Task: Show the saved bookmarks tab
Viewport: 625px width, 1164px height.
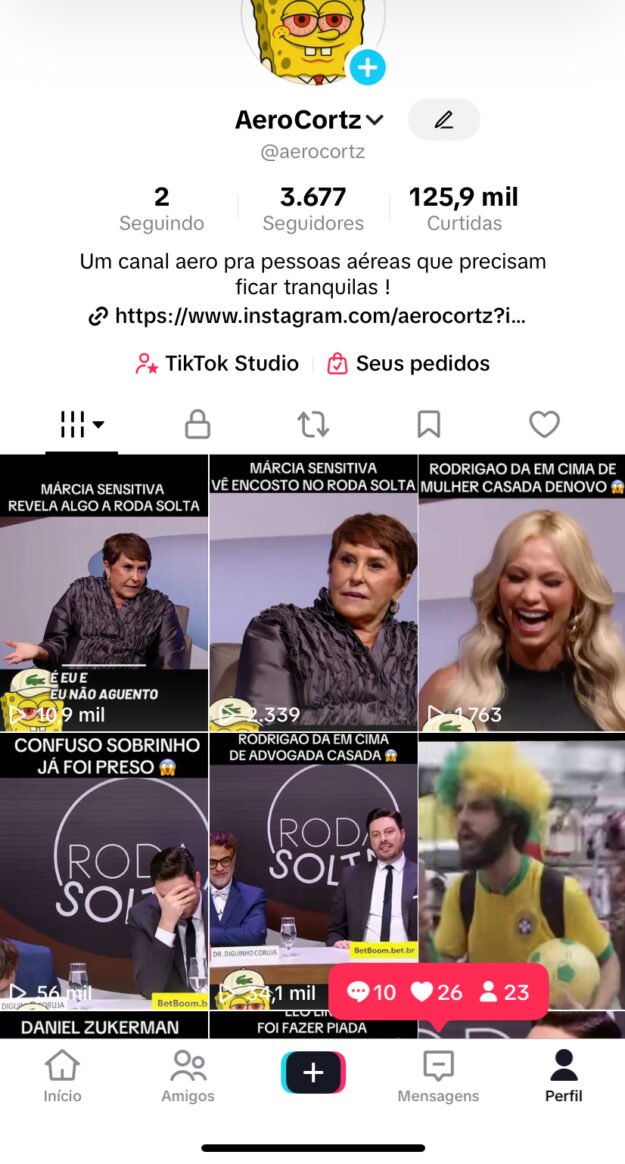Action: (x=429, y=425)
